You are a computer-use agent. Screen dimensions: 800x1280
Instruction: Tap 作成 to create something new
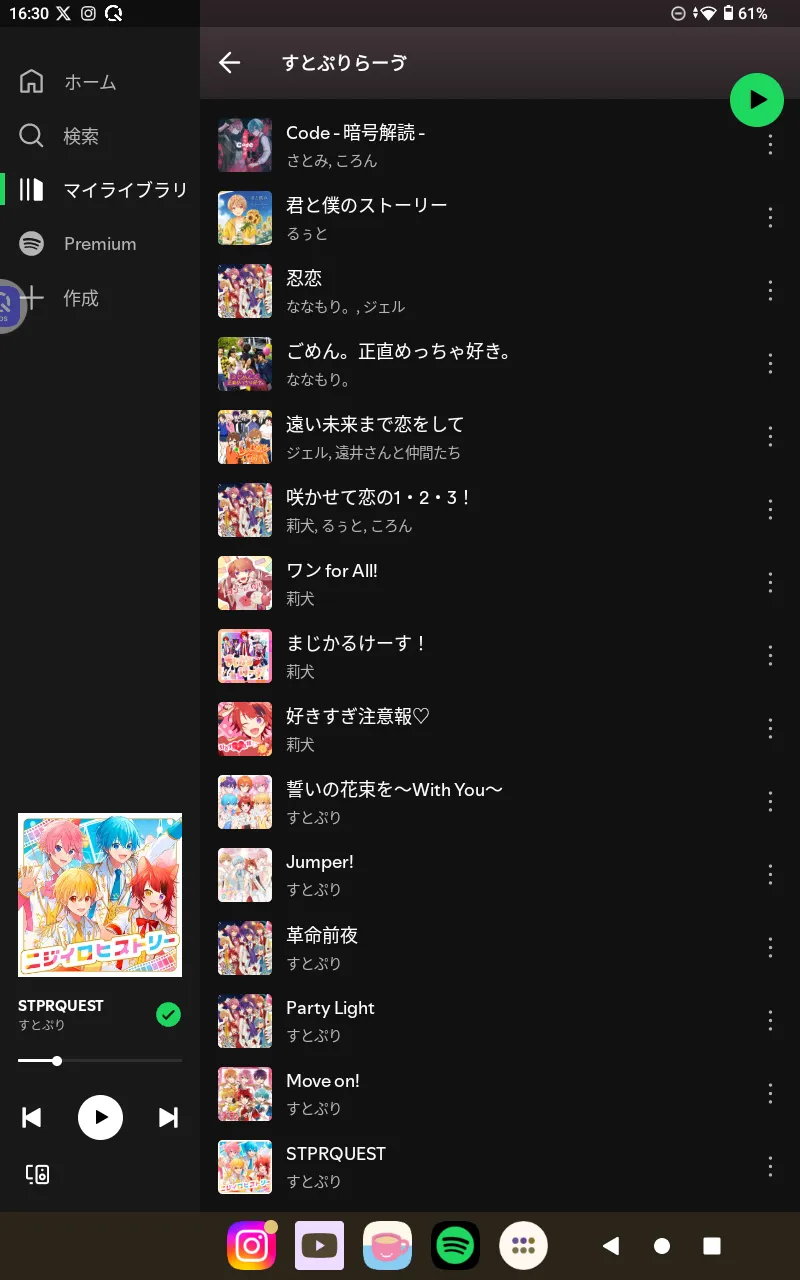[x=59, y=298]
